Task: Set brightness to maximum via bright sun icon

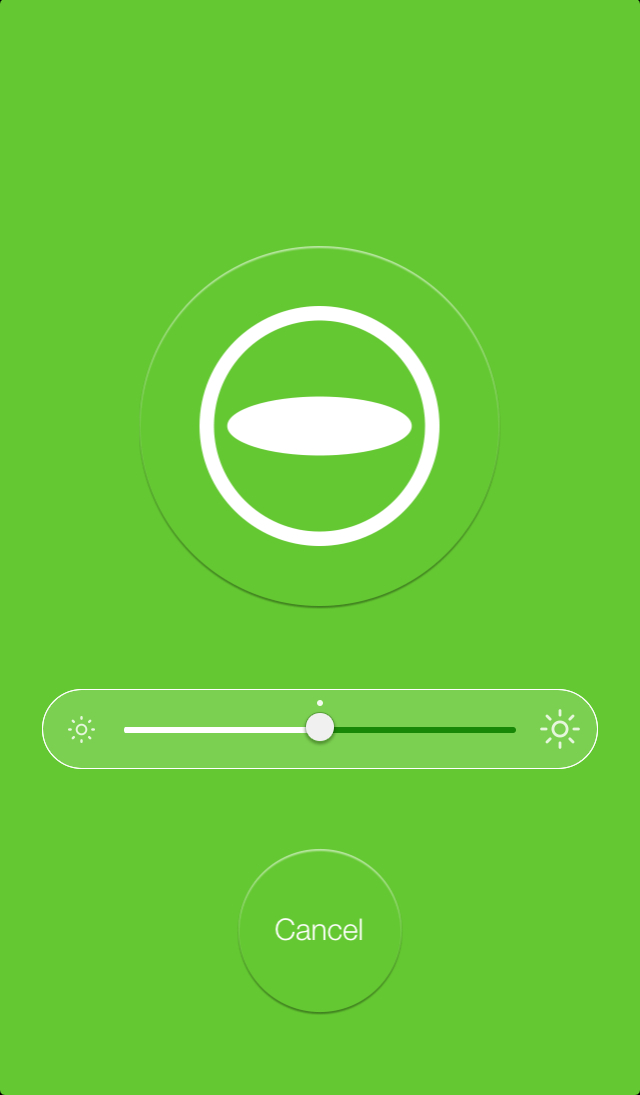Action: pyautogui.click(x=559, y=729)
